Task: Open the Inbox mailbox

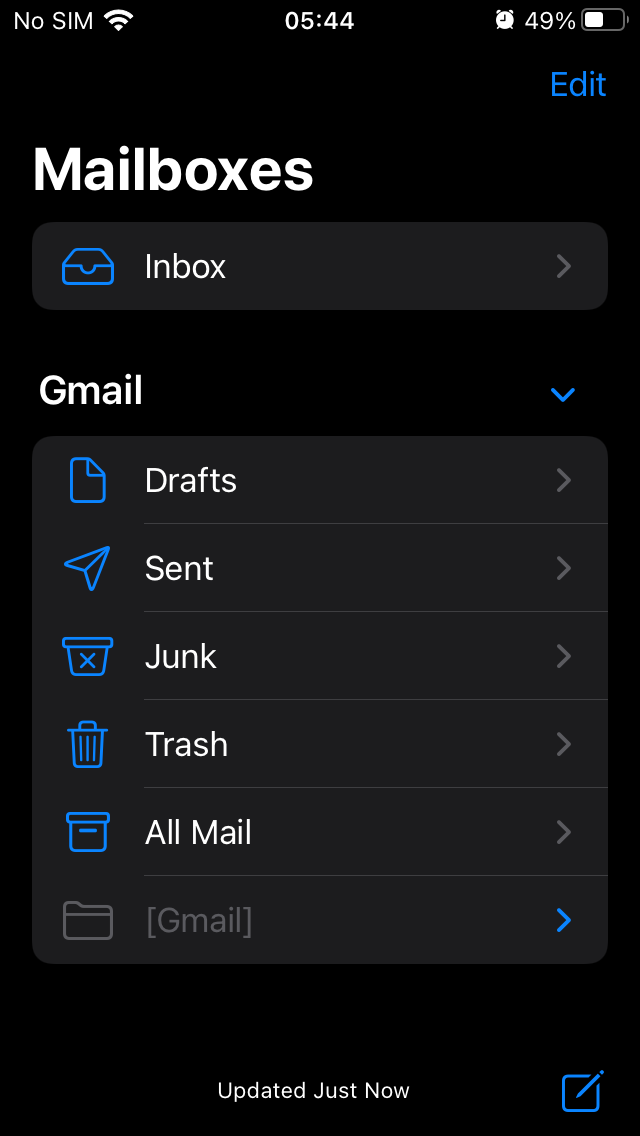Action: coord(320,266)
